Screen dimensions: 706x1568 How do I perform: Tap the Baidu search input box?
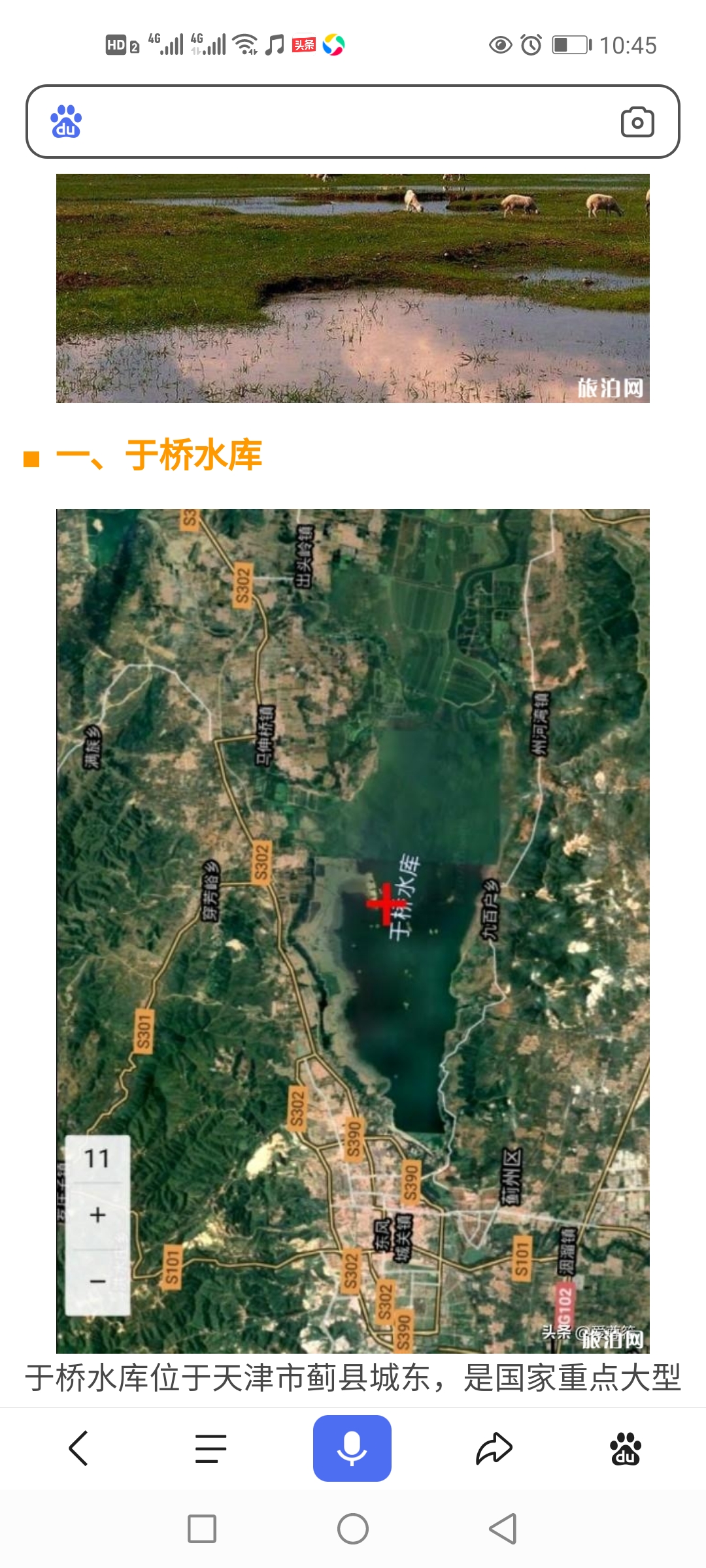346,122
